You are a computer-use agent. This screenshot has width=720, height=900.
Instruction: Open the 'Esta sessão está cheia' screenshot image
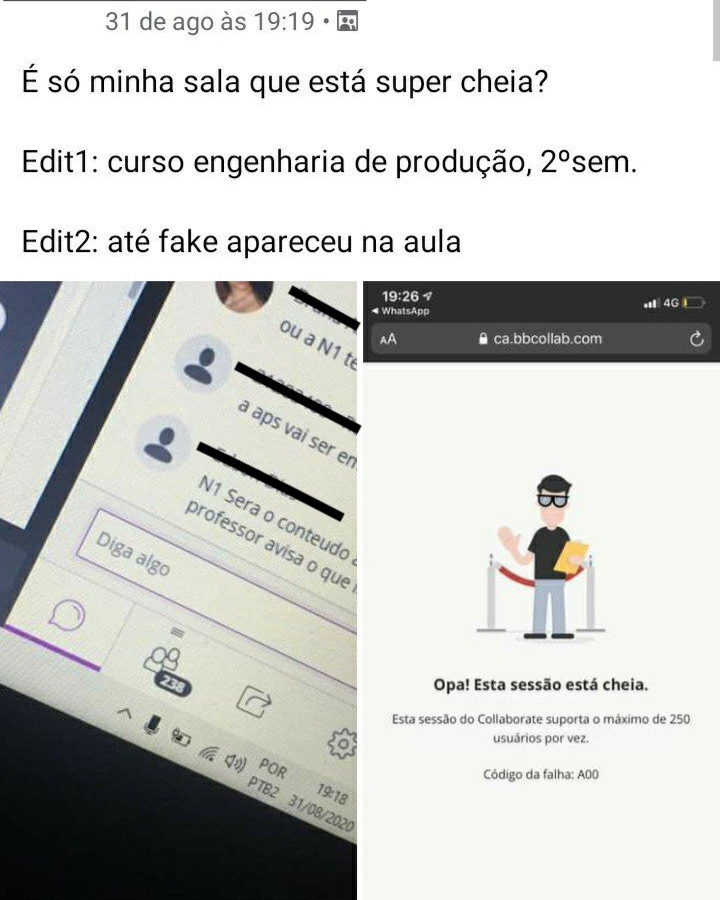click(x=540, y=590)
